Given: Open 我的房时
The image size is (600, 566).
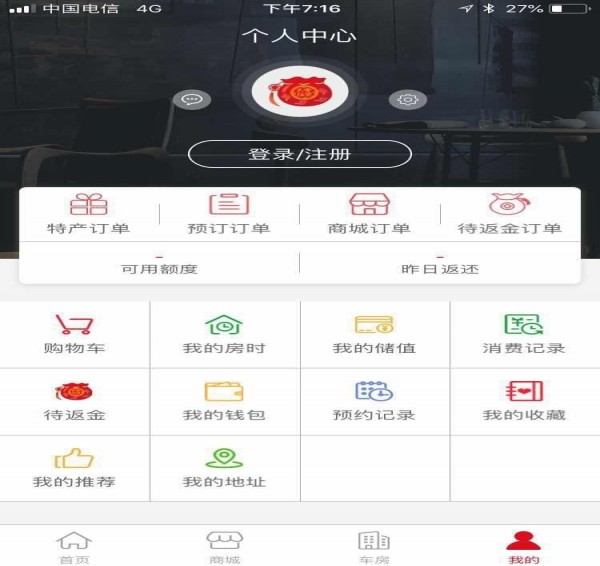Looking at the screenshot, I should pyautogui.click(x=224, y=335).
